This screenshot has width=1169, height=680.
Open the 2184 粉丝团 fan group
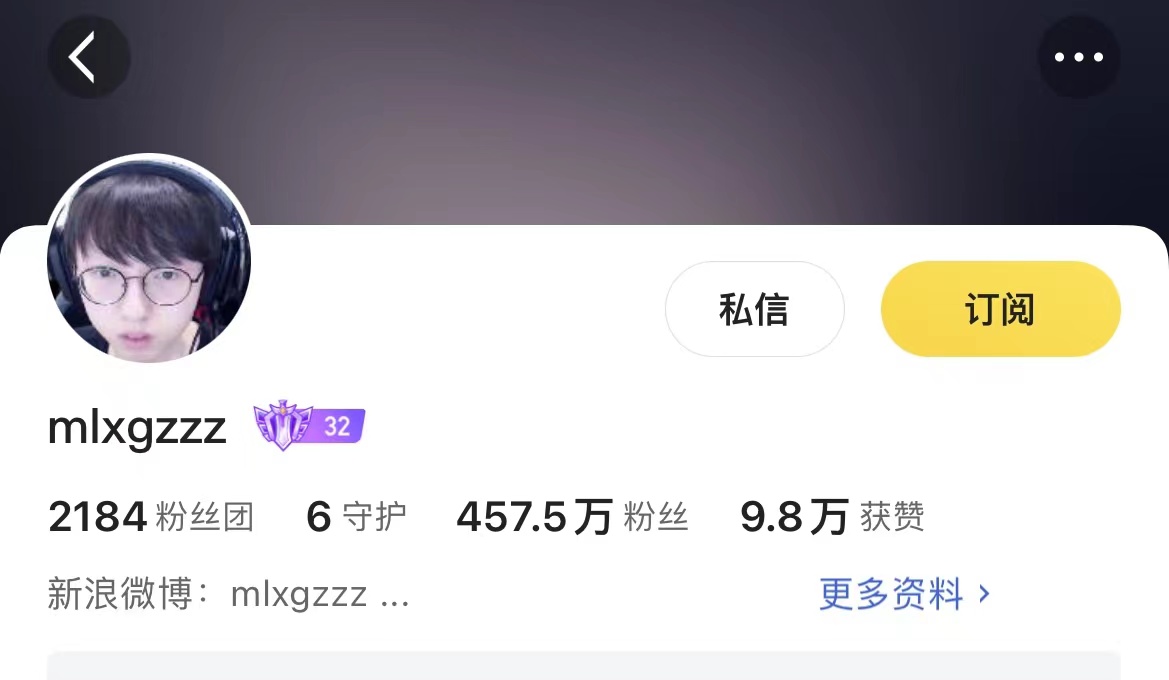tap(151, 517)
